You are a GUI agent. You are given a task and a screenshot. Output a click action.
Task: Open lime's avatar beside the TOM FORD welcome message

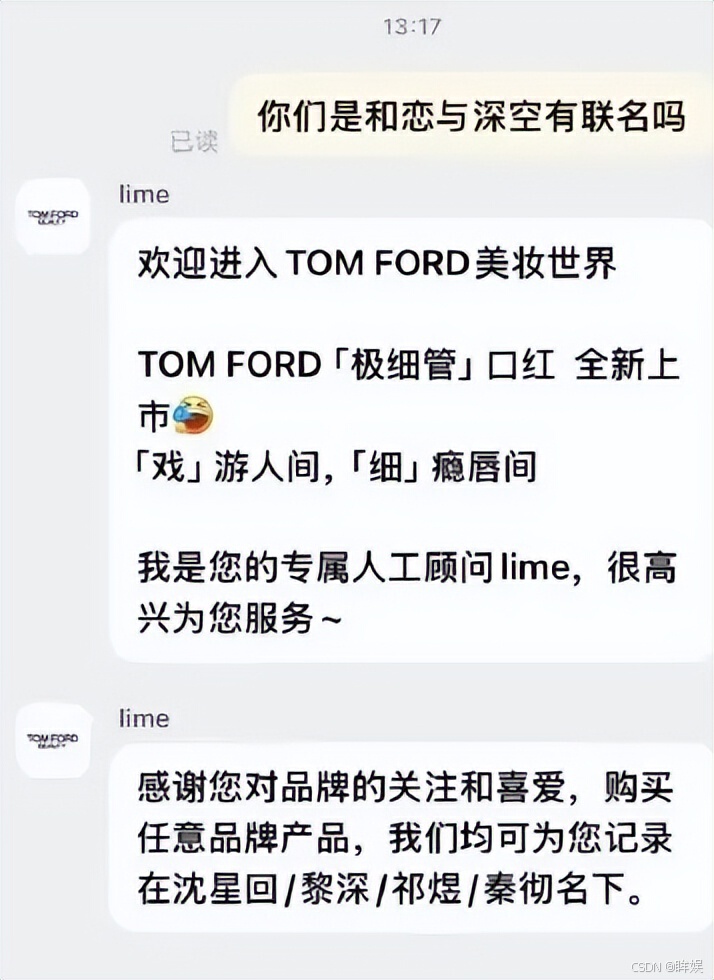[53, 217]
